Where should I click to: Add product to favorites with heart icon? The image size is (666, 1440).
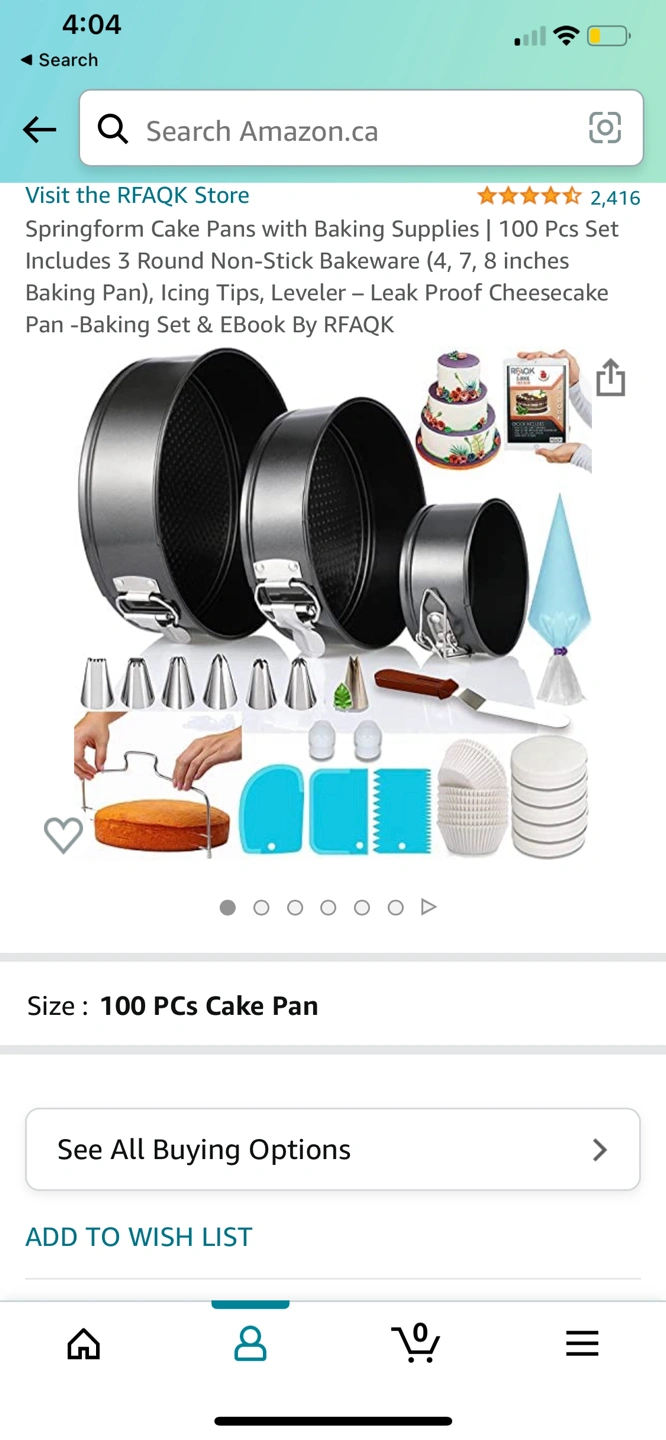pyautogui.click(x=63, y=835)
